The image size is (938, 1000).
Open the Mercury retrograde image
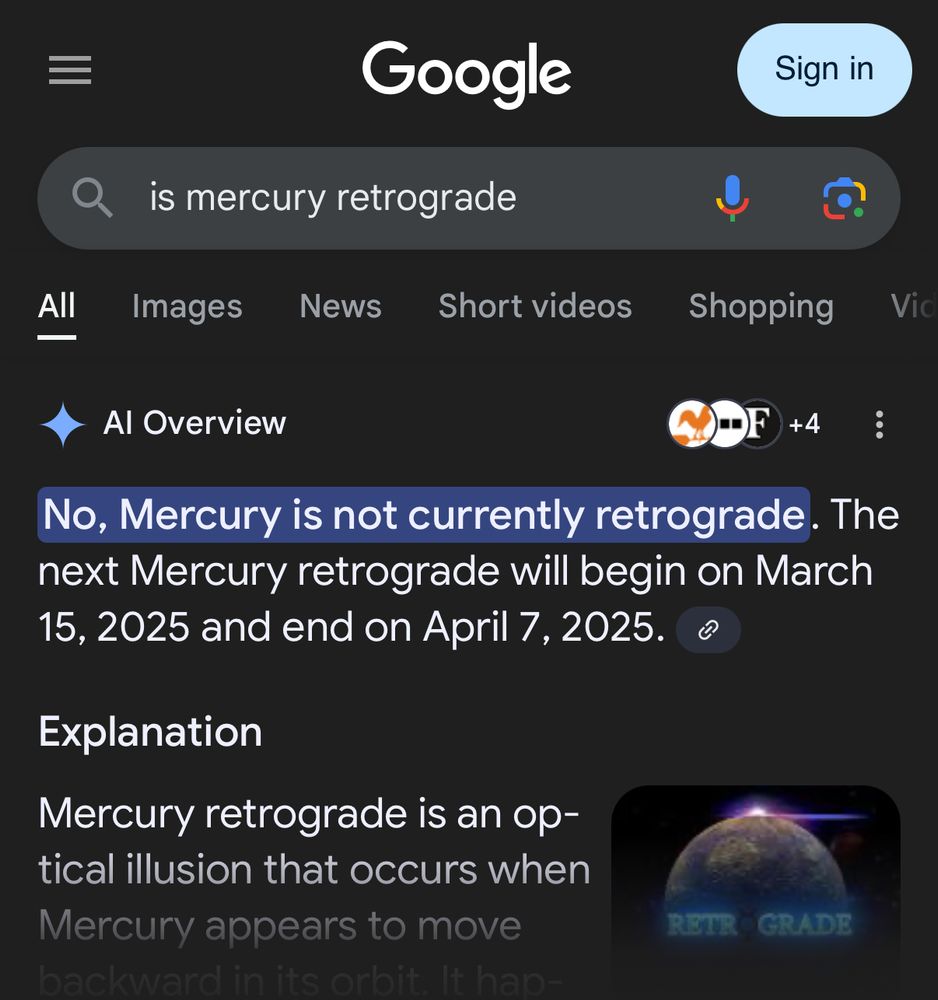[x=755, y=890]
